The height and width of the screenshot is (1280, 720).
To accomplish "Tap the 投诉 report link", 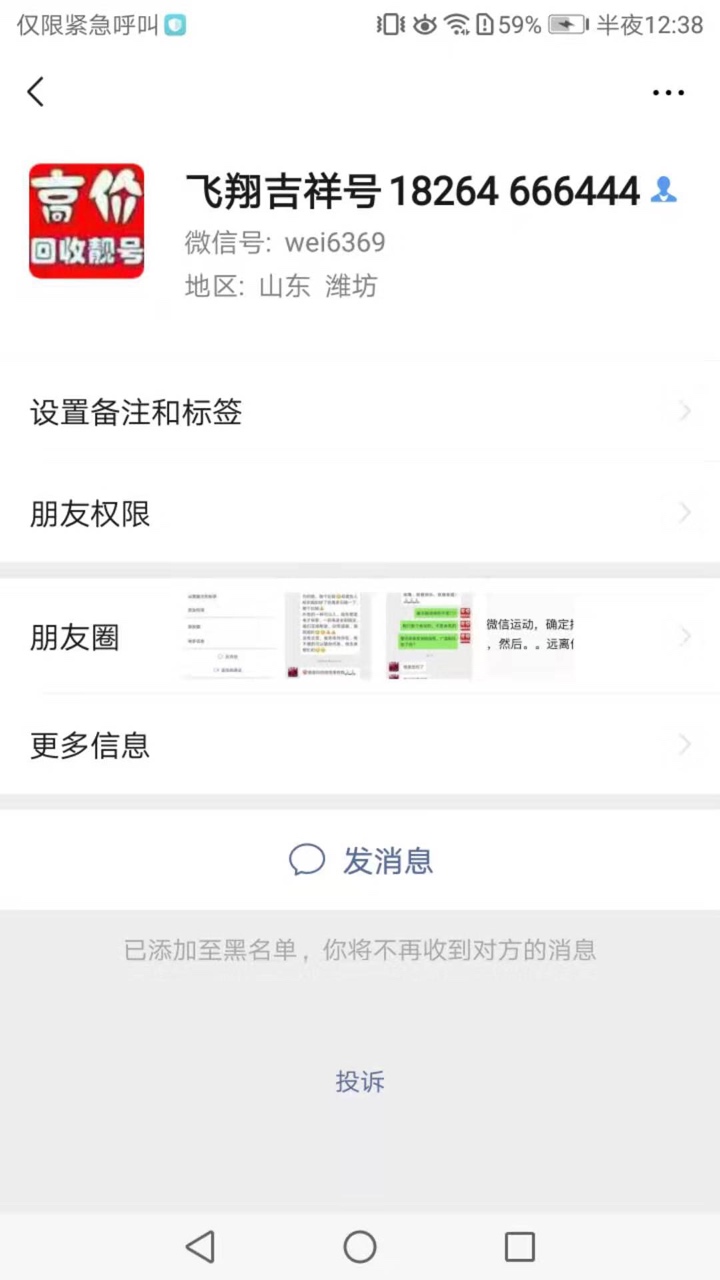I will coord(360,1082).
